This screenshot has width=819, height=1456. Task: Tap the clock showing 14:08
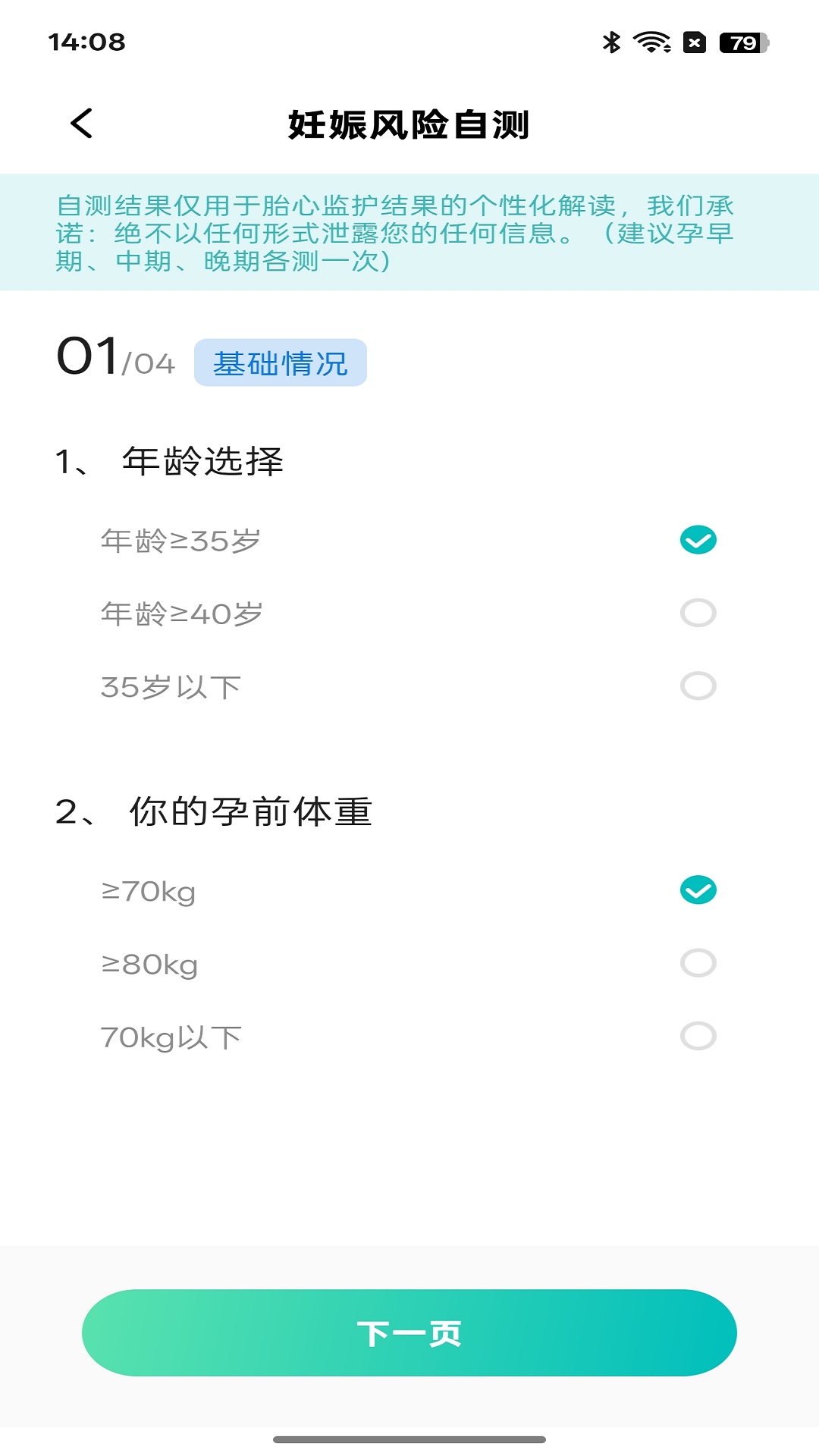pos(85,43)
